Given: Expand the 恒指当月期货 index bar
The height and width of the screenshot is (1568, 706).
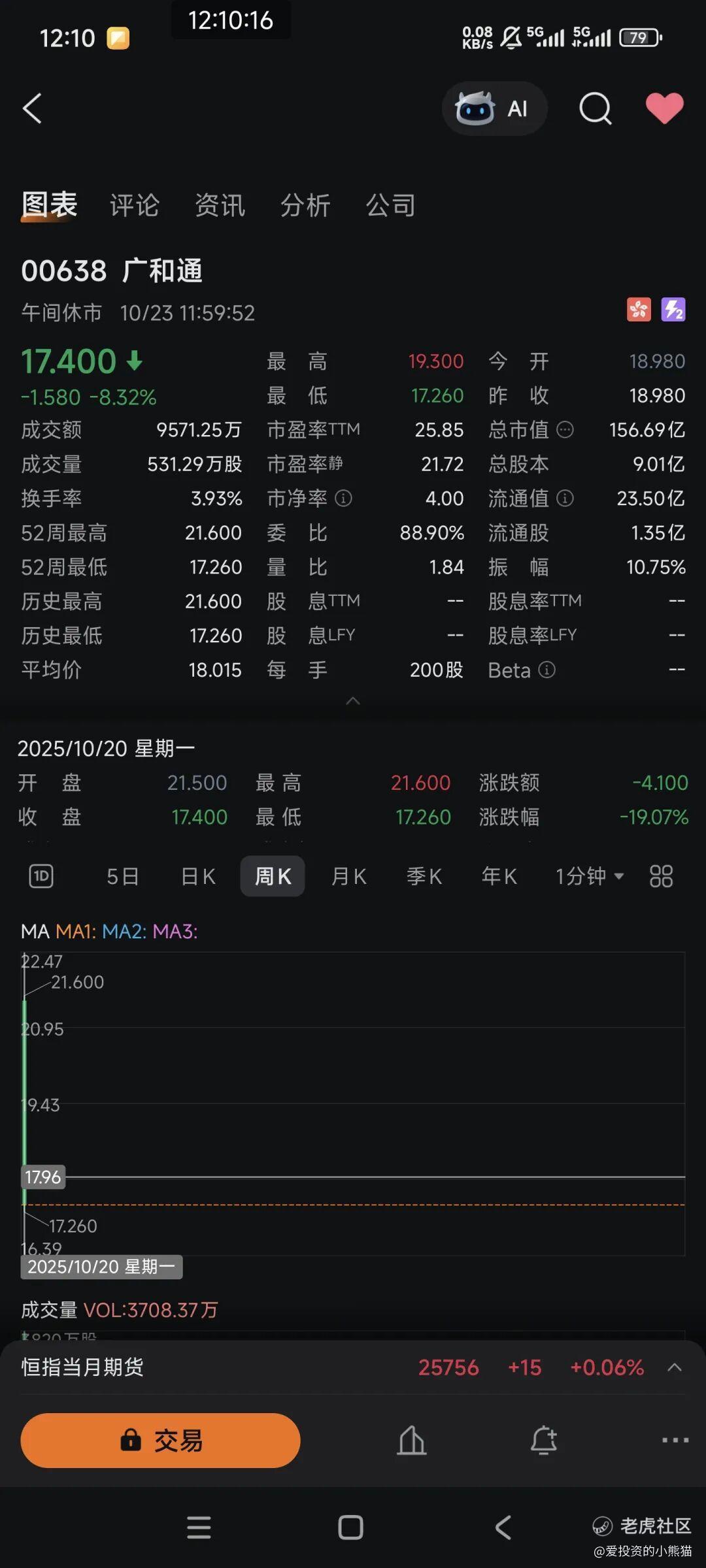Looking at the screenshot, I should 675,1367.
